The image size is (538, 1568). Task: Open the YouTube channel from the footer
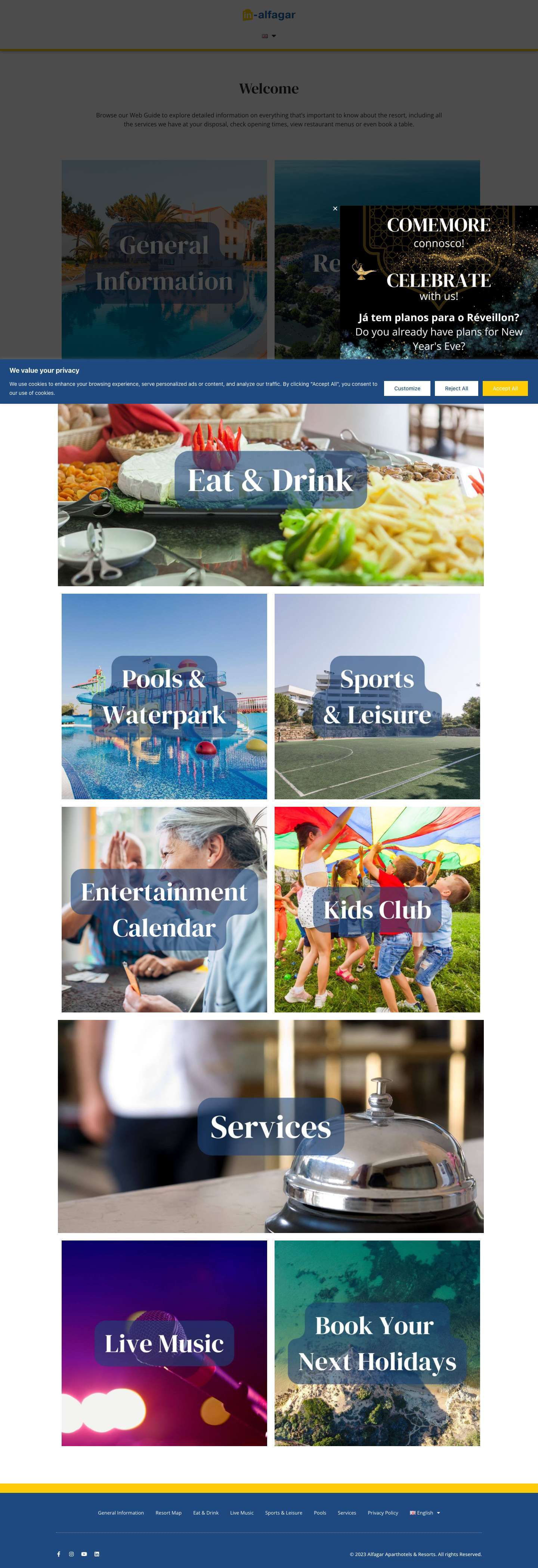coord(84,1554)
